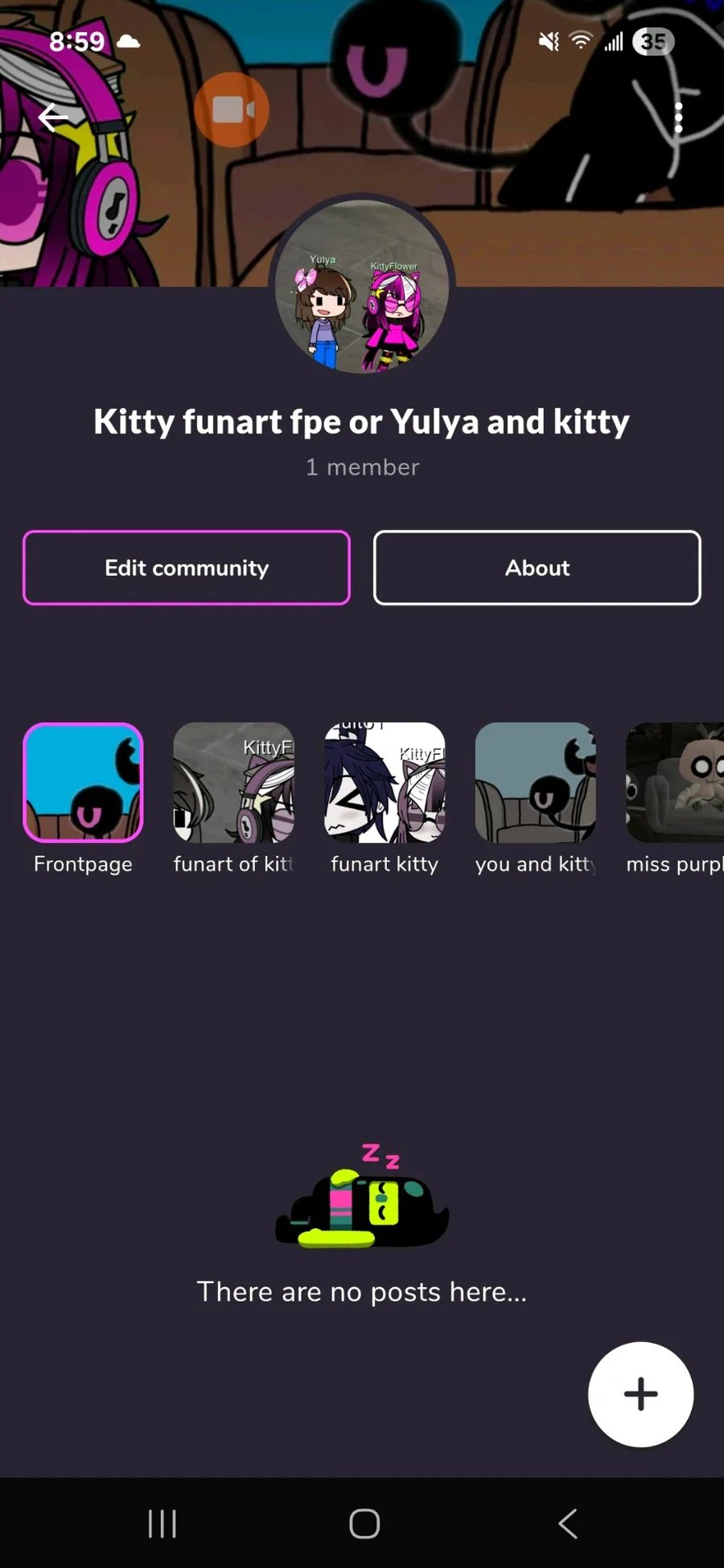Create a new post with the plus button
Viewport: 724px width, 1568px height.
[x=640, y=1394]
